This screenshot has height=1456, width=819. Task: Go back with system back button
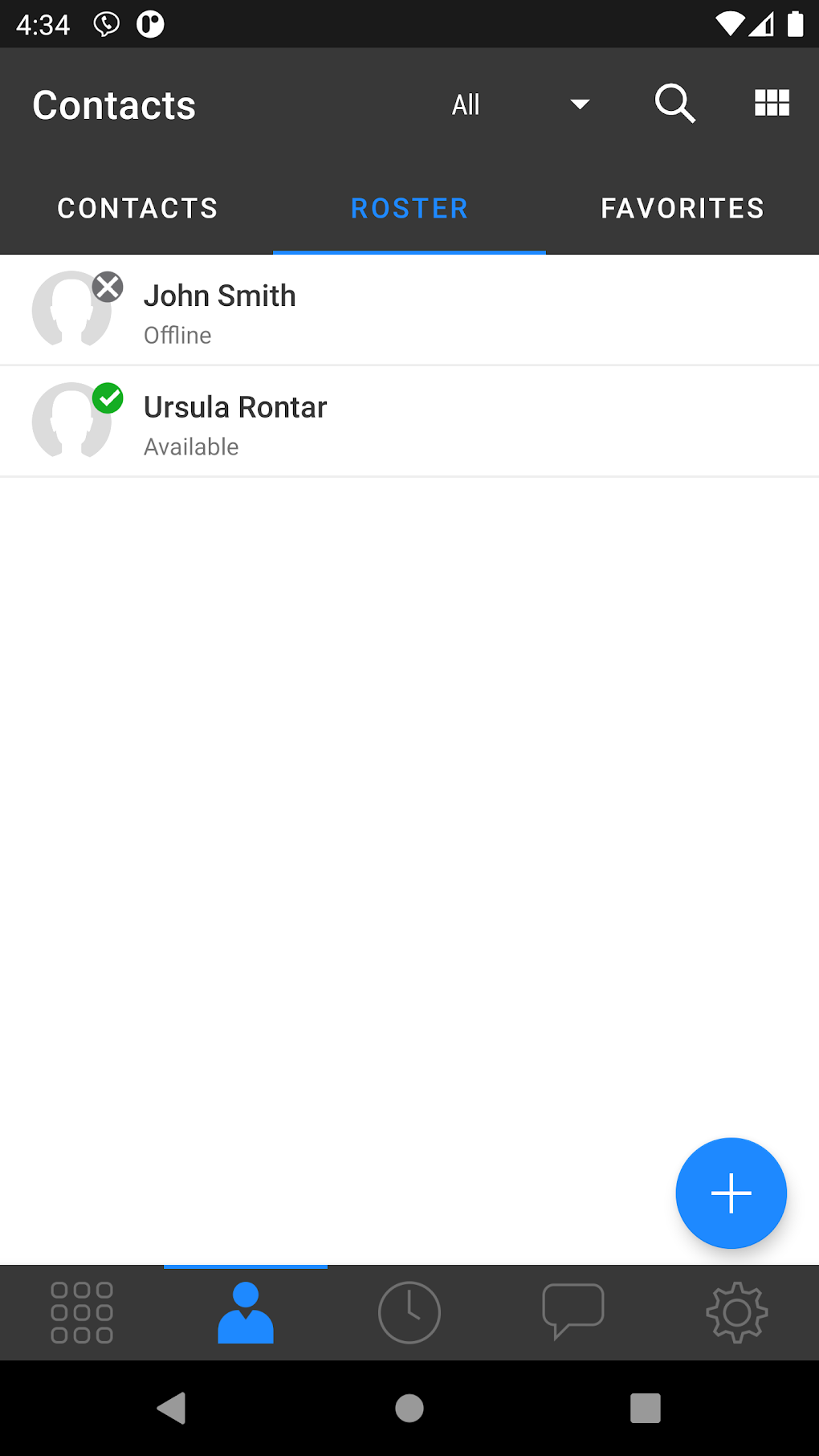[x=172, y=1408]
